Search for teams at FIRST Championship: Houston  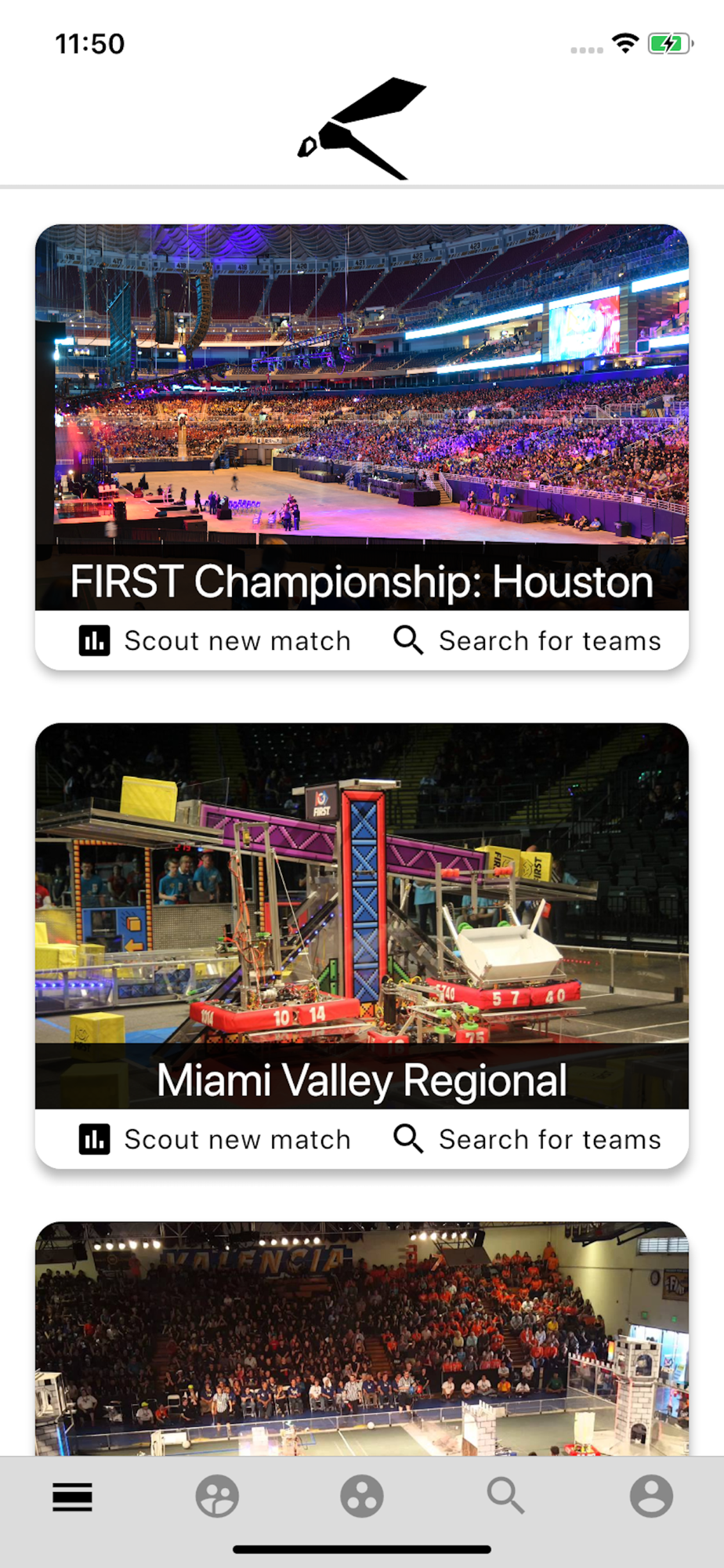pyautogui.click(x=527, y=641)
